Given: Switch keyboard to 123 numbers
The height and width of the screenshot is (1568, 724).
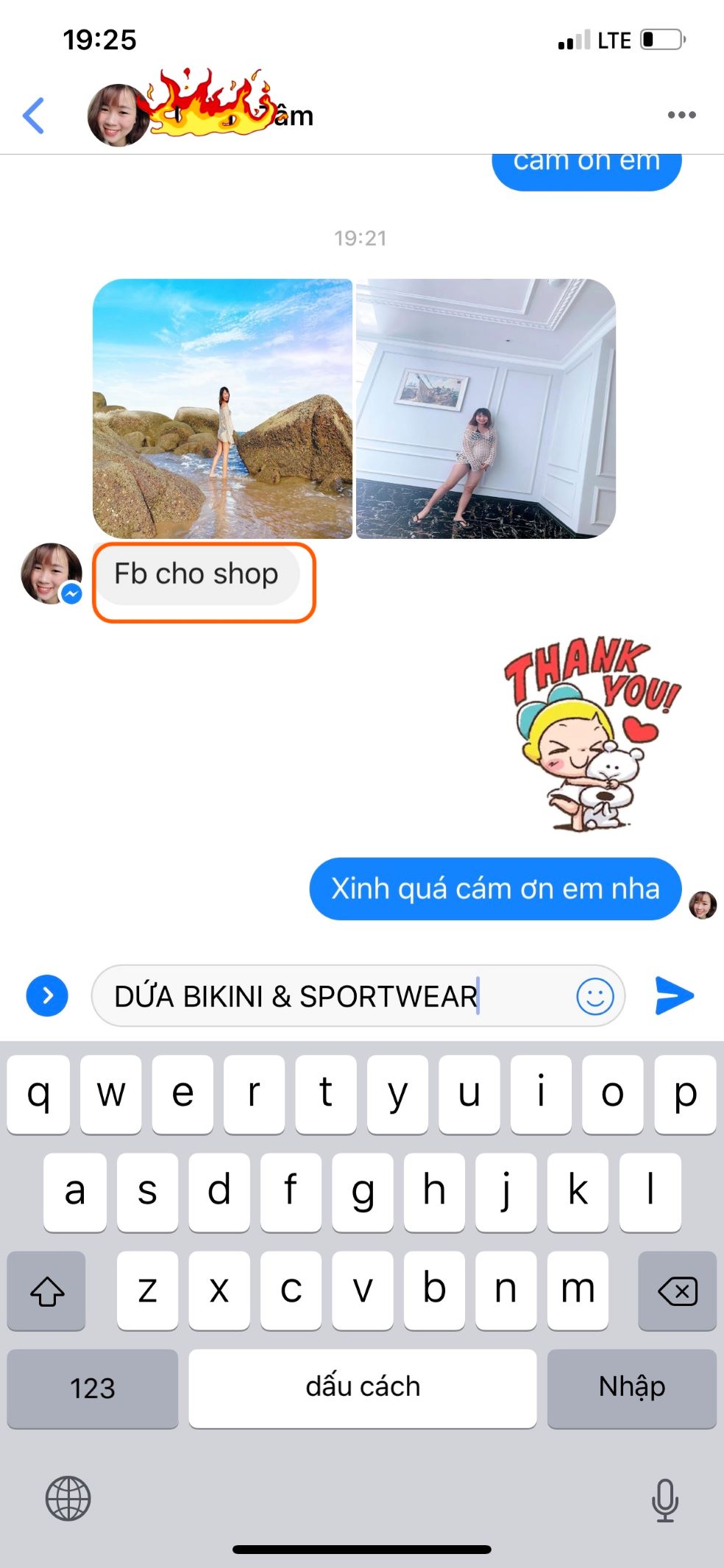Looking at the screenshot, I should pyautogui.click(x=93, y=1388).
